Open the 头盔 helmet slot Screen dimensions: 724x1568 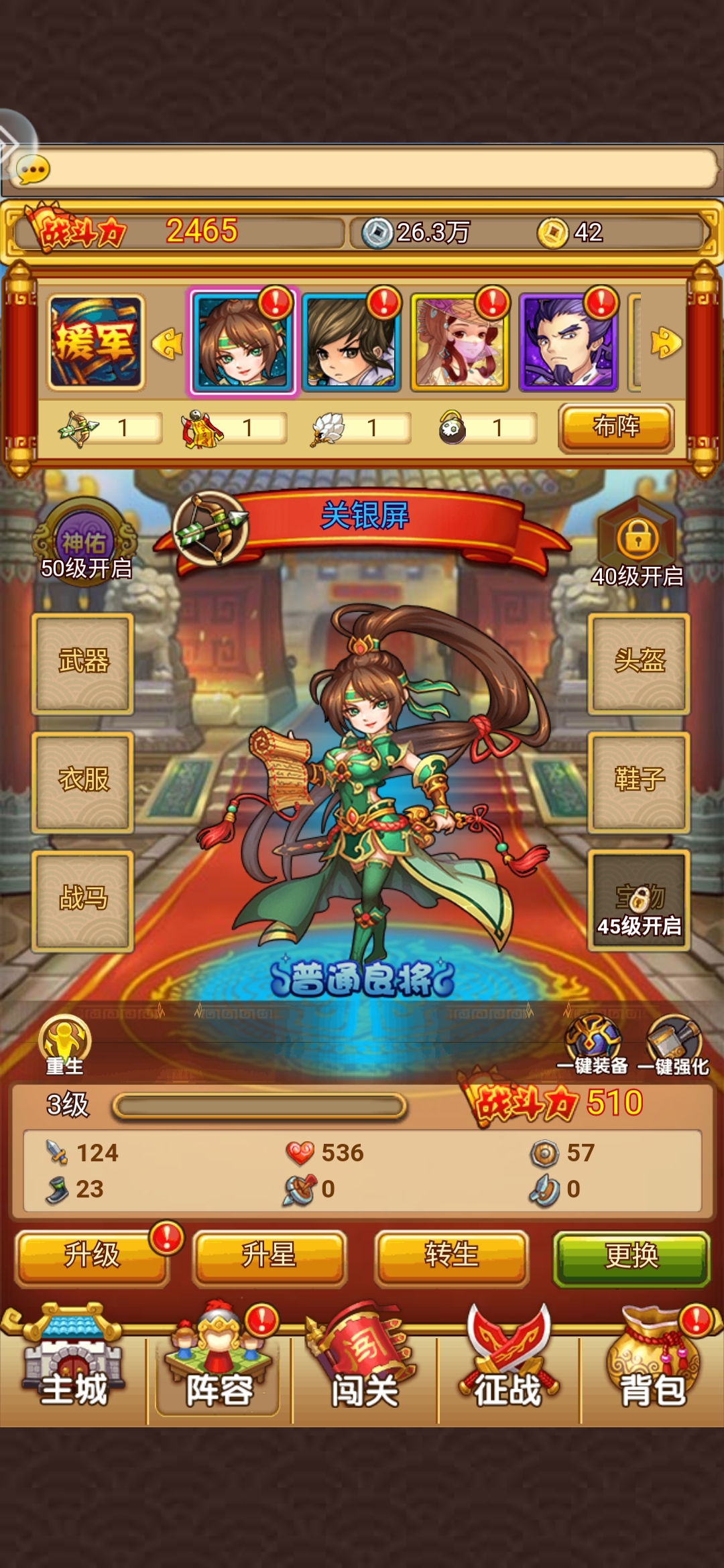pos(639,662)
